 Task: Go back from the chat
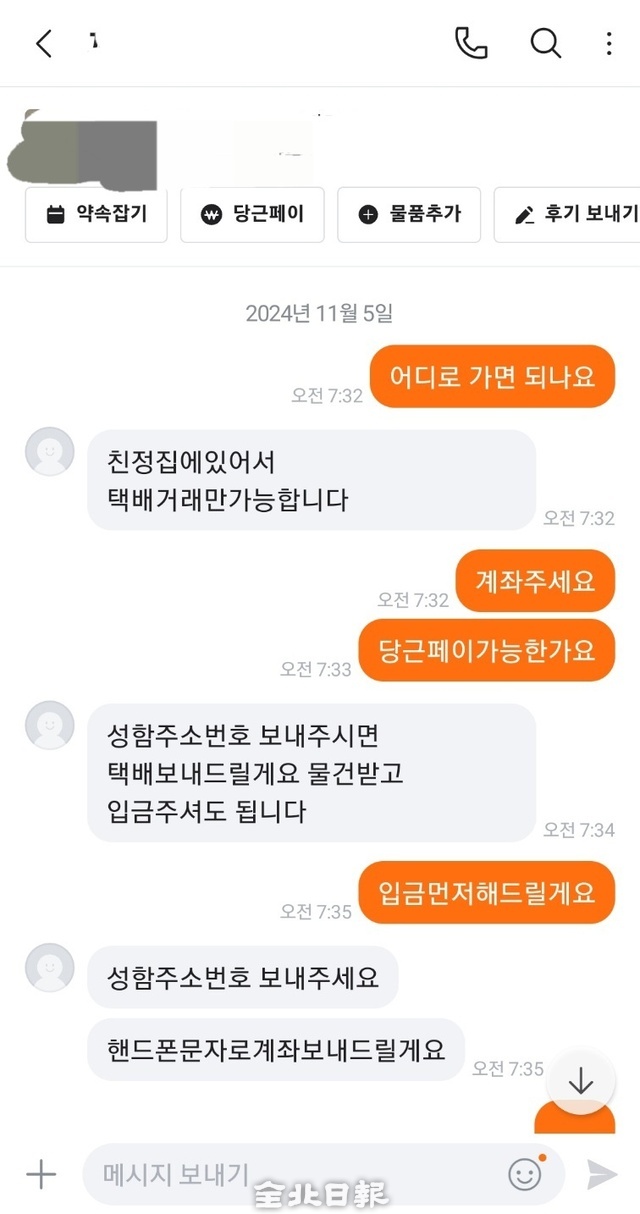click(44, 43)
